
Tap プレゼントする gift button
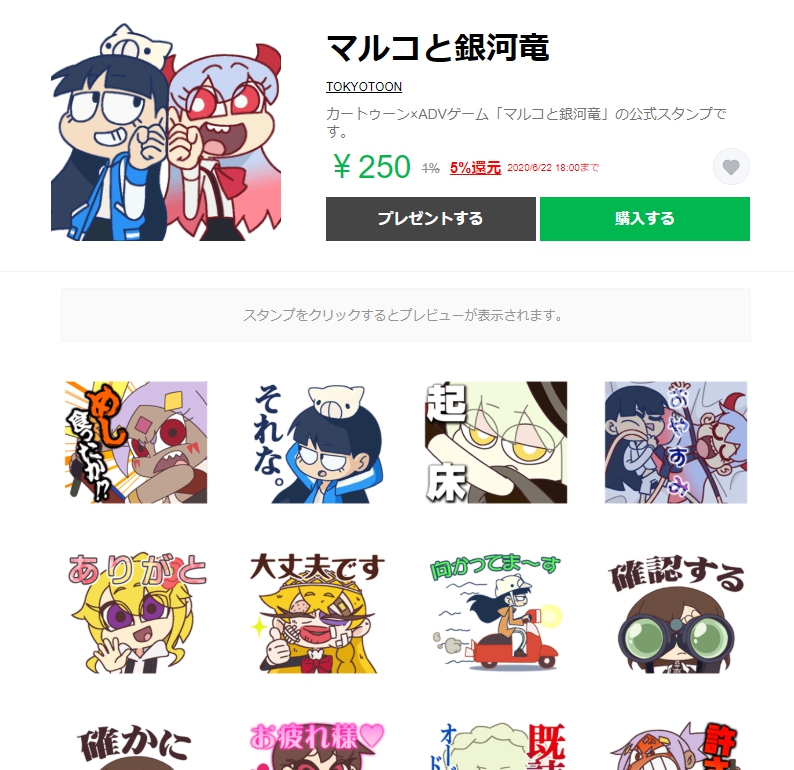pyautogui.click(x=430, y=219)
